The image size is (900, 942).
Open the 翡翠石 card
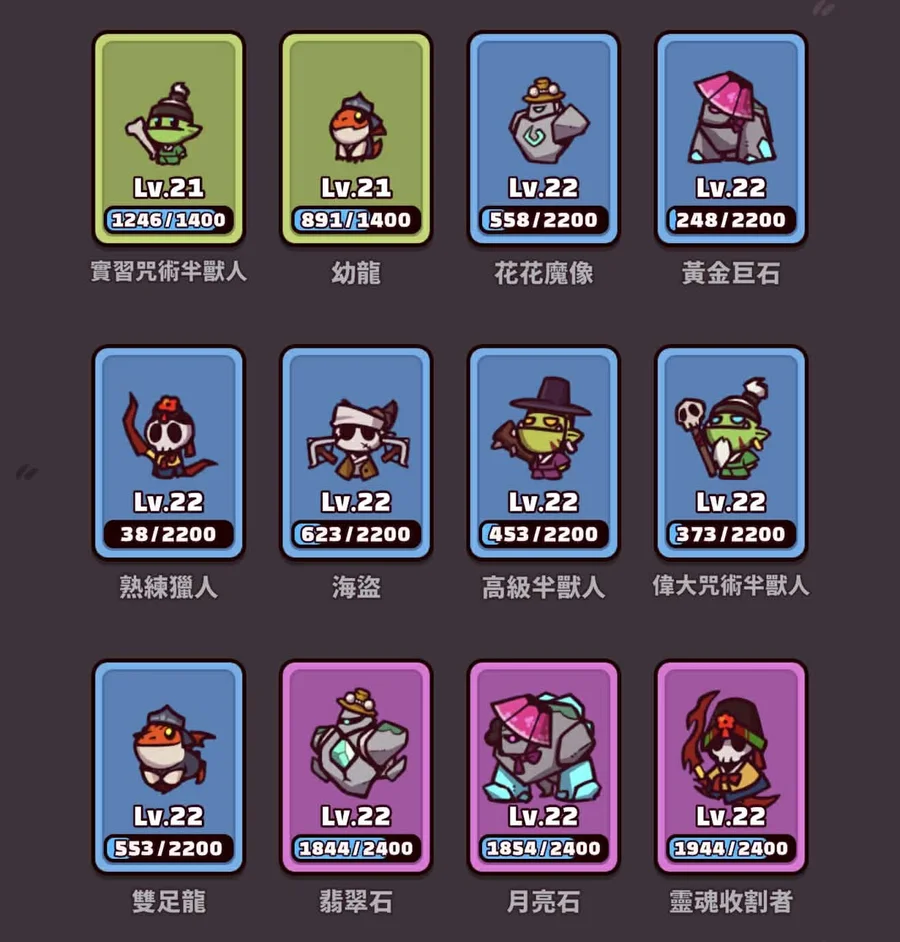point(355,766)
